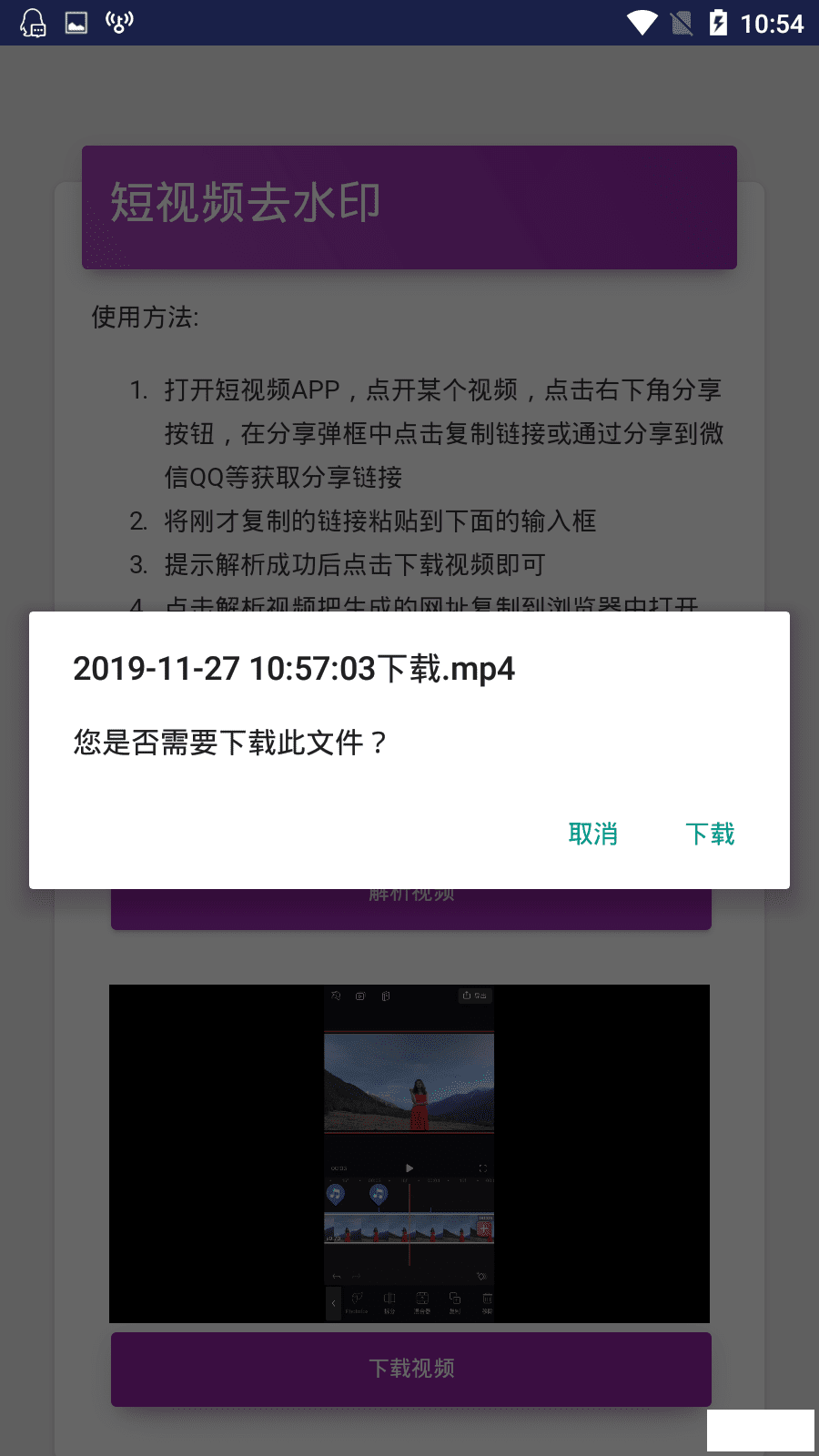Confirm the file download with 下载
The image size is (819, 1456).
pyautogui.click(x=710, y=834)
